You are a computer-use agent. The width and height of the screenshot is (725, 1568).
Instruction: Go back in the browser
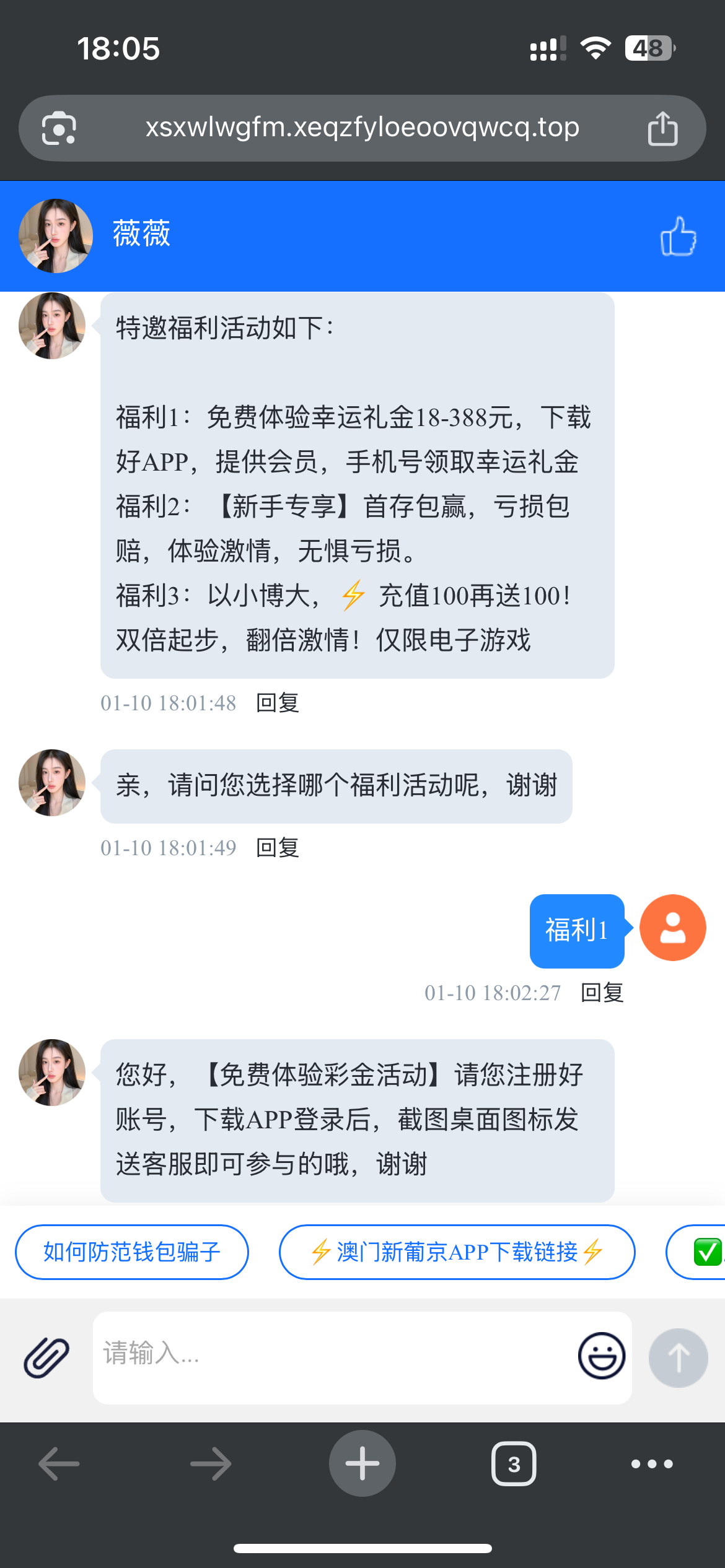[59, 1464]
